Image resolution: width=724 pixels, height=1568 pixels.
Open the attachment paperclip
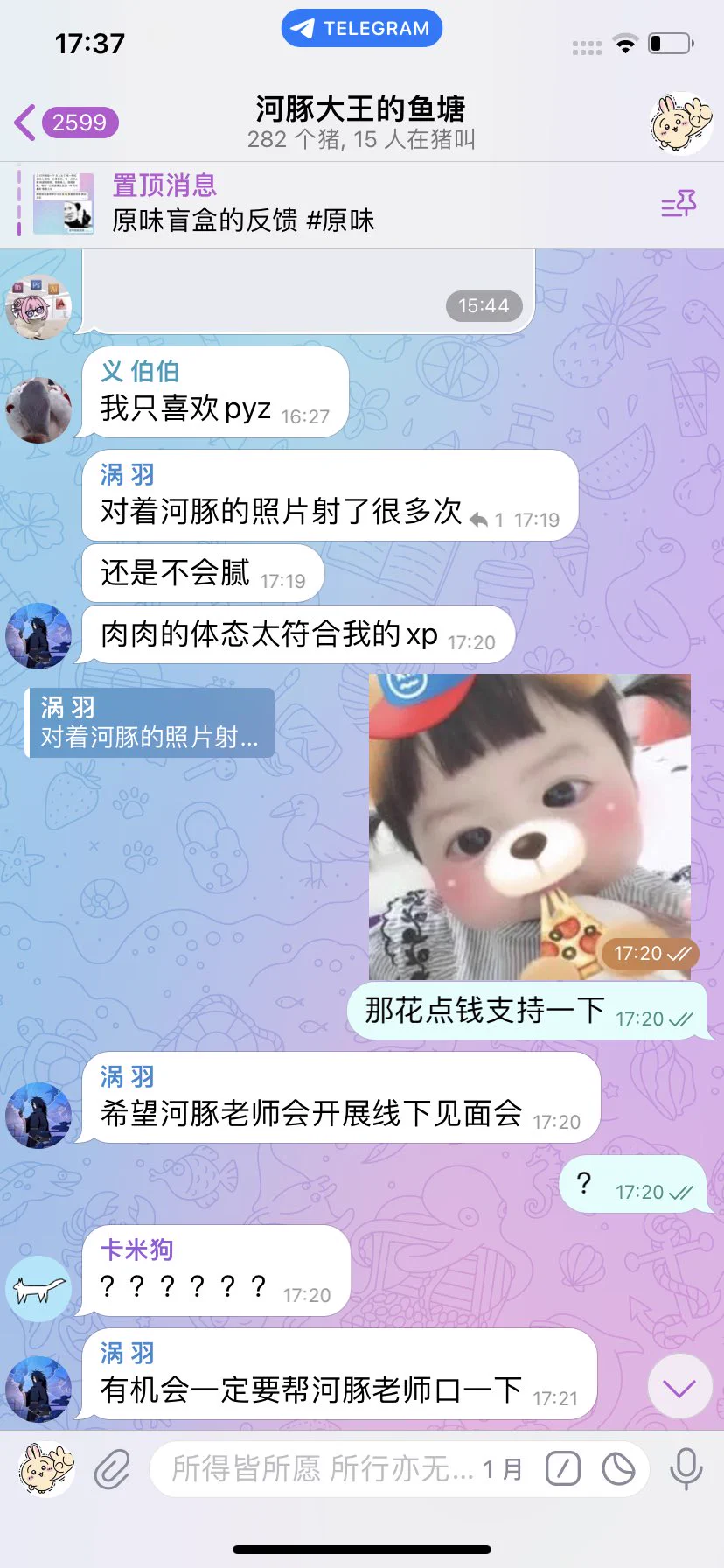pos(112,1469)
